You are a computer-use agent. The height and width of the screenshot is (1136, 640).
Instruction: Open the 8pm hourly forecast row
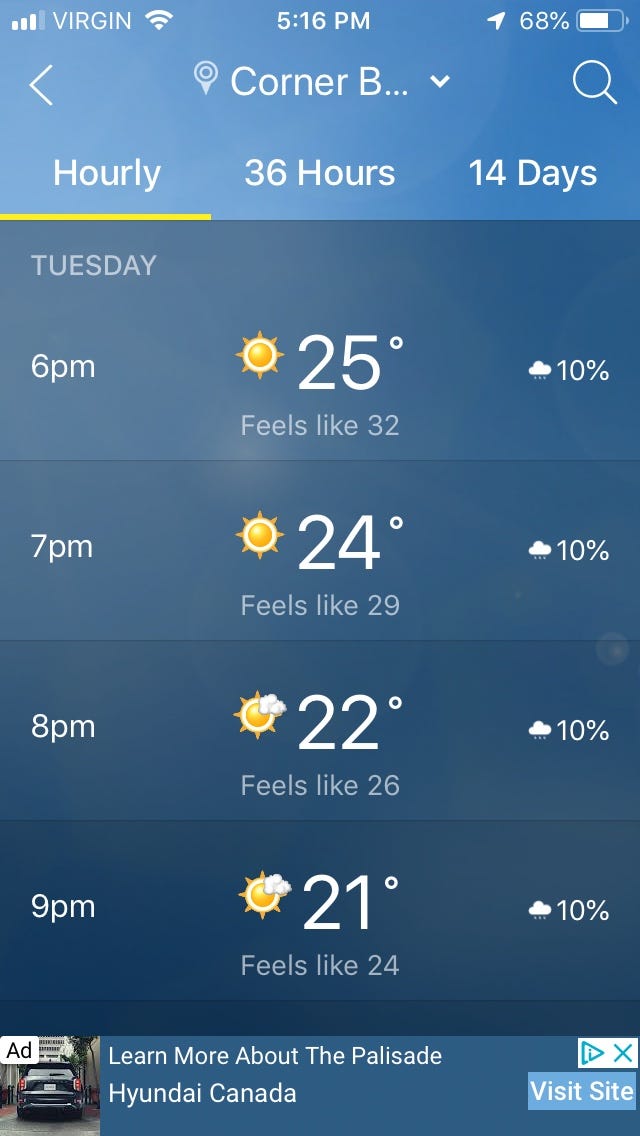320,730
